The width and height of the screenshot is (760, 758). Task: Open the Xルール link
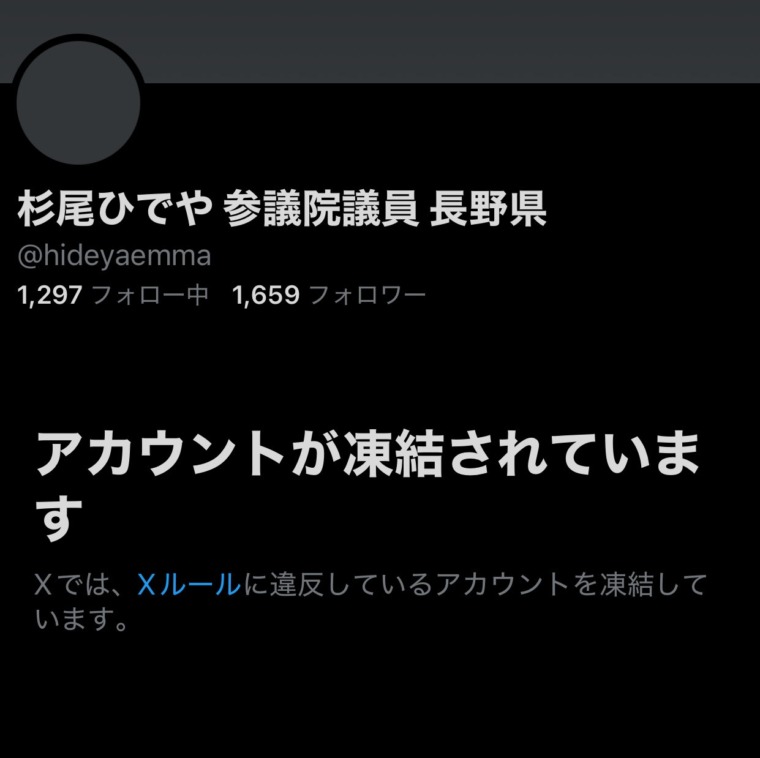(x=188, y=585)
